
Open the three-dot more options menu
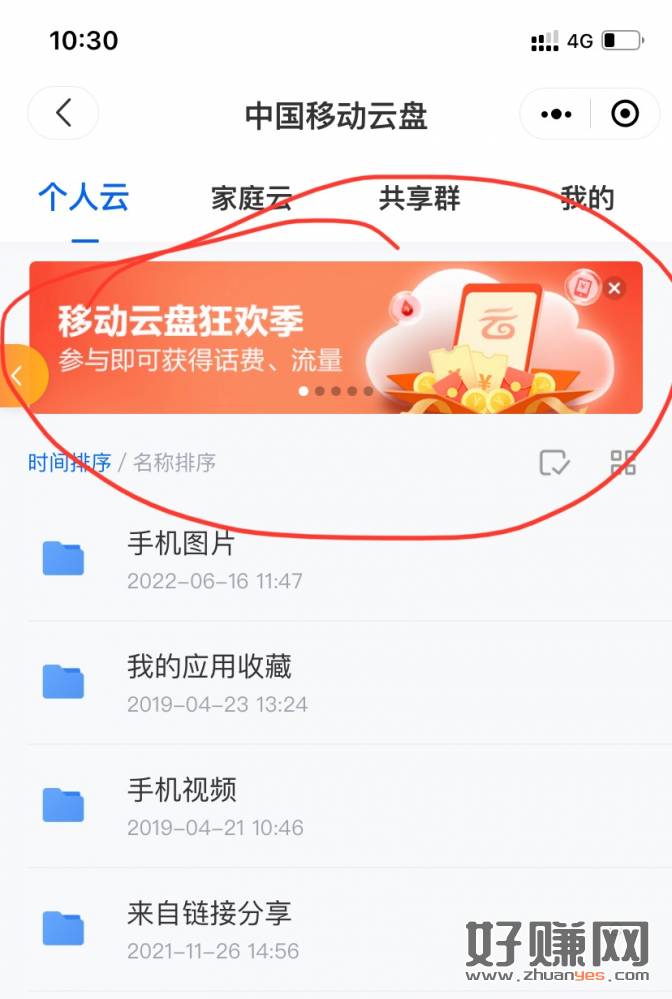[x=556, y=114]
